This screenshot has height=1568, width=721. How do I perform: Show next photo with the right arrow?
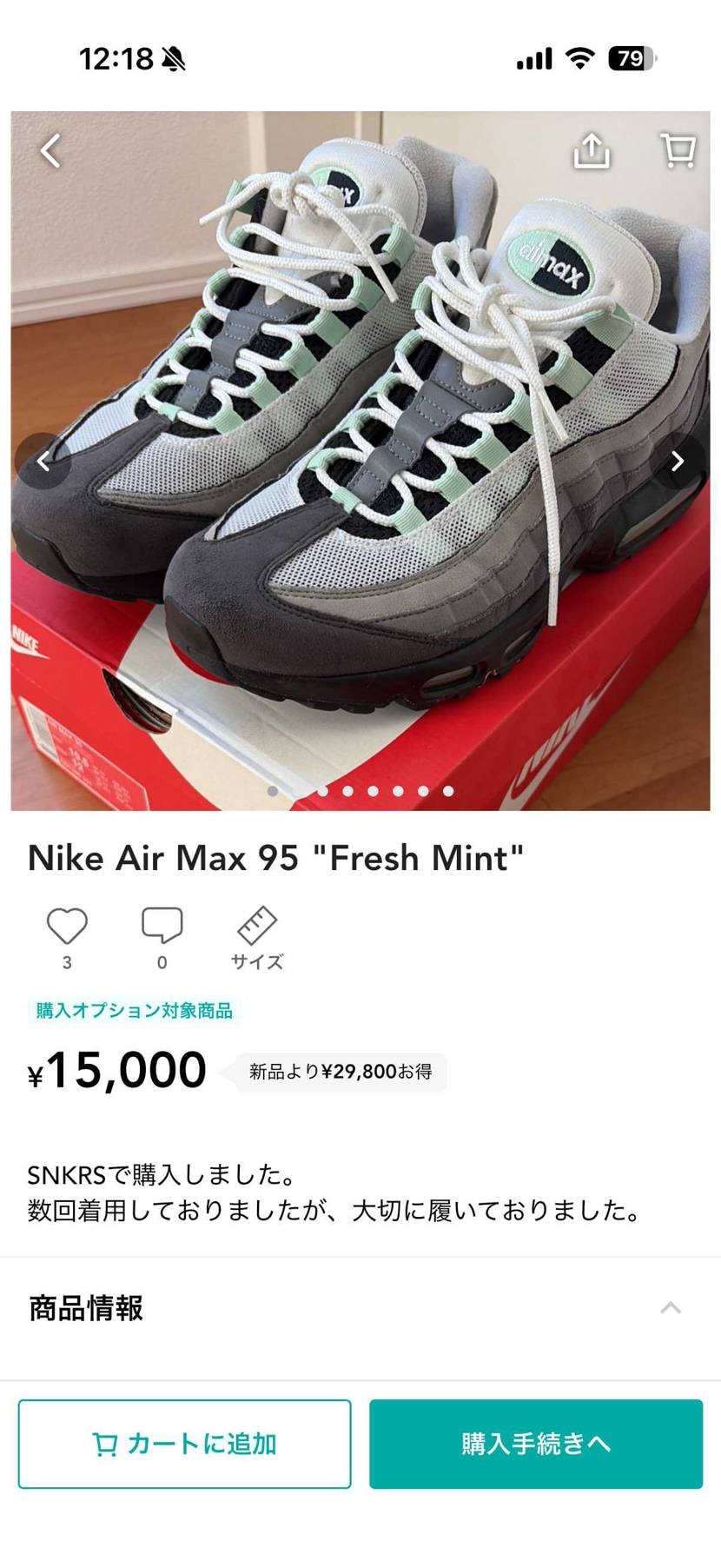pyautogui.click(x=677, y=462)
